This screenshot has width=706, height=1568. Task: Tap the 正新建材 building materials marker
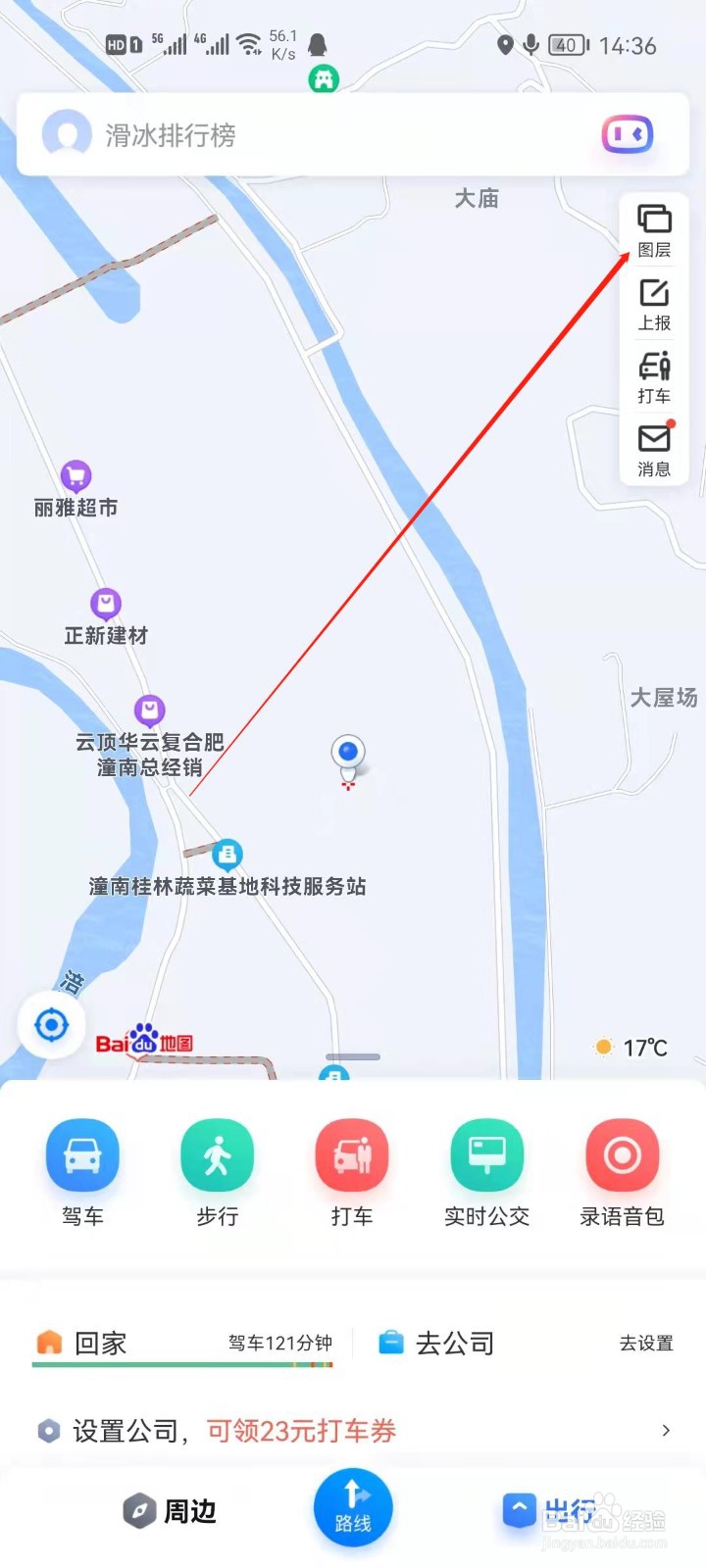pyautogui.click(x=106, y=603)
